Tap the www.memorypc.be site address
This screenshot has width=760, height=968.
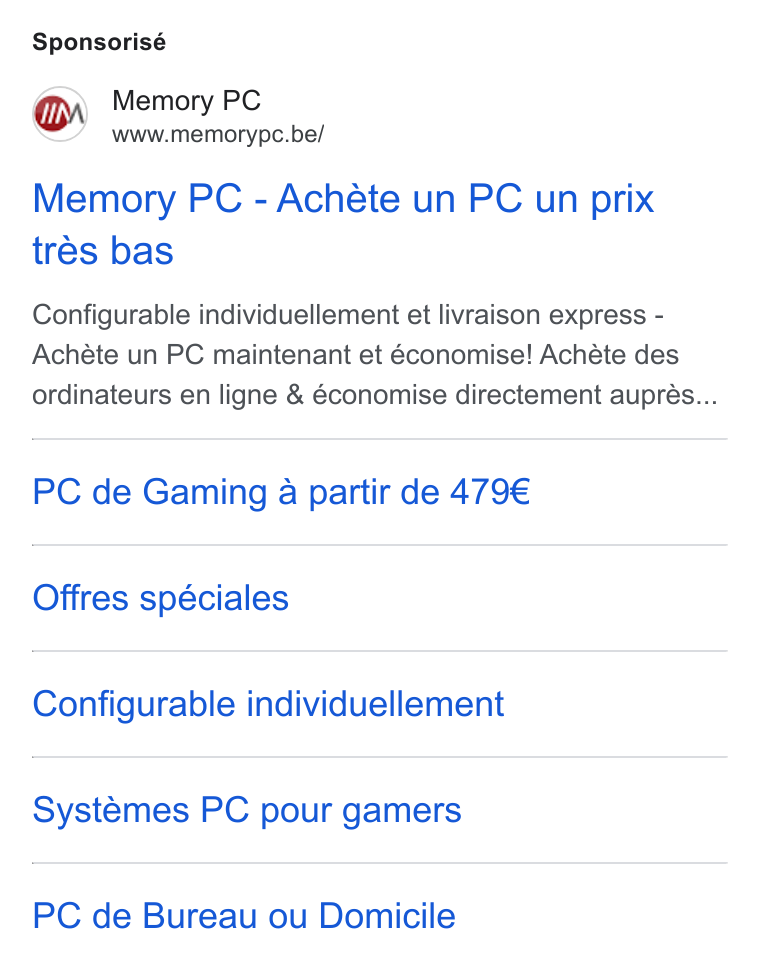pyautogui.click(x=218, y=134)
